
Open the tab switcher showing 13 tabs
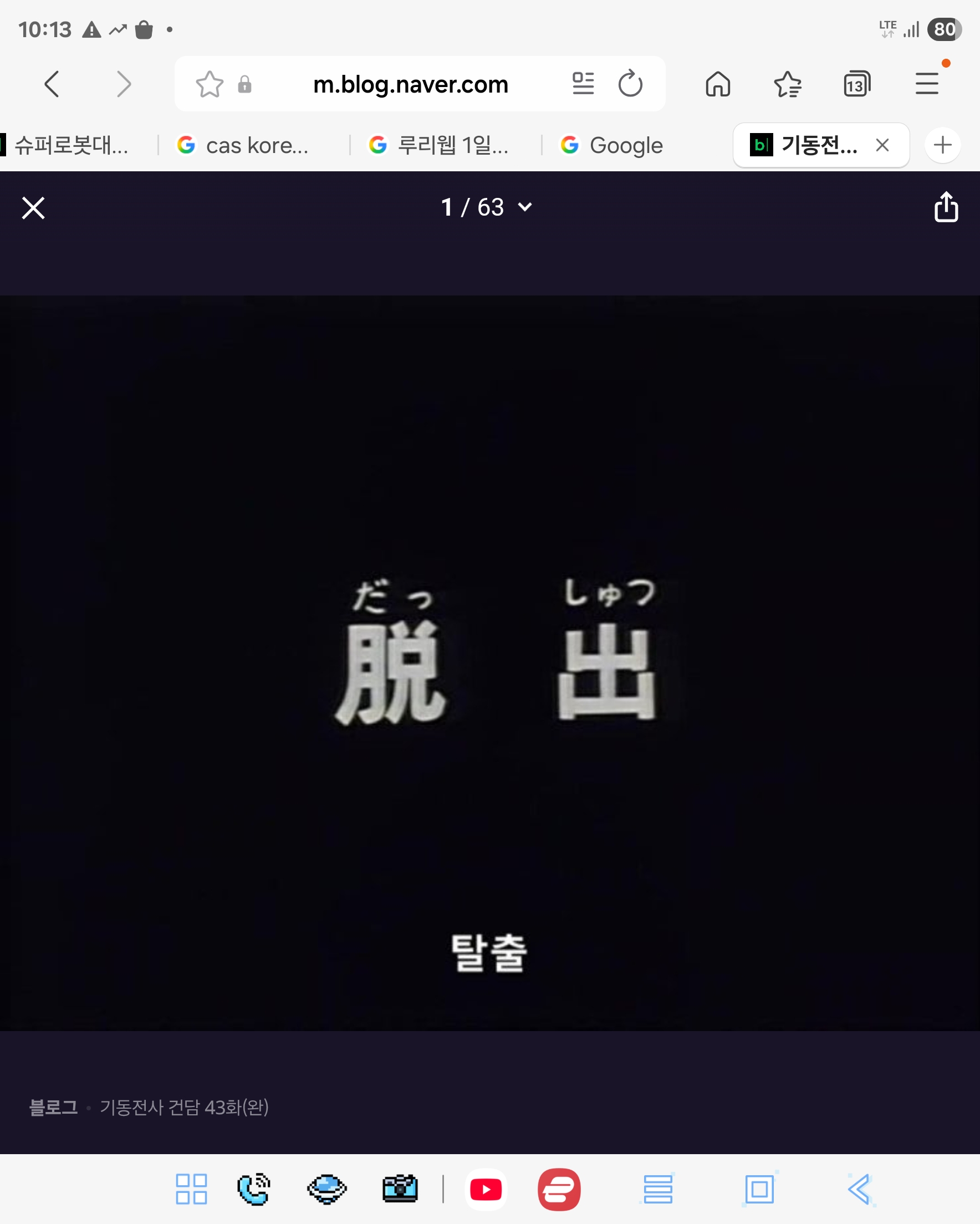(856, 85)
